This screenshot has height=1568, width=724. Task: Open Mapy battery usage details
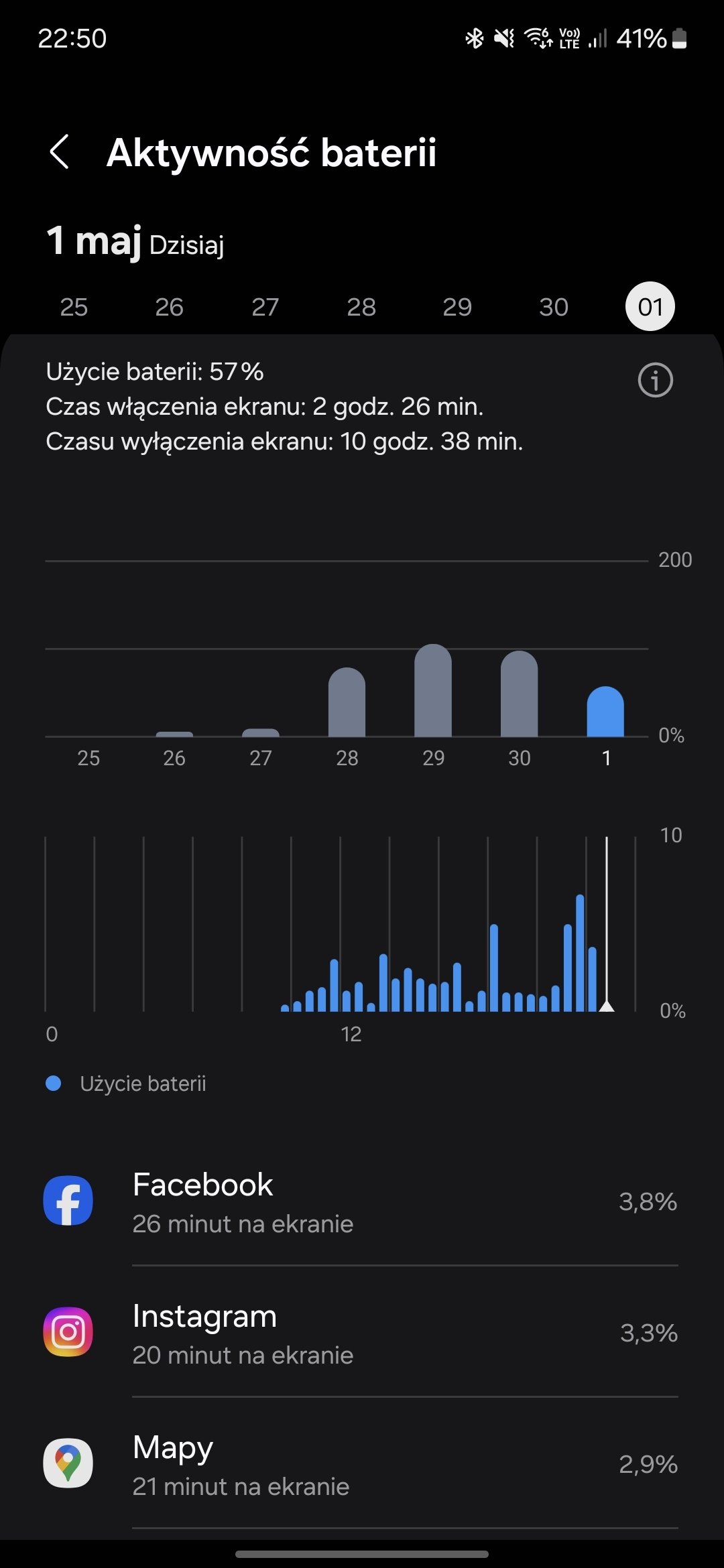[x=362, y=1463]
